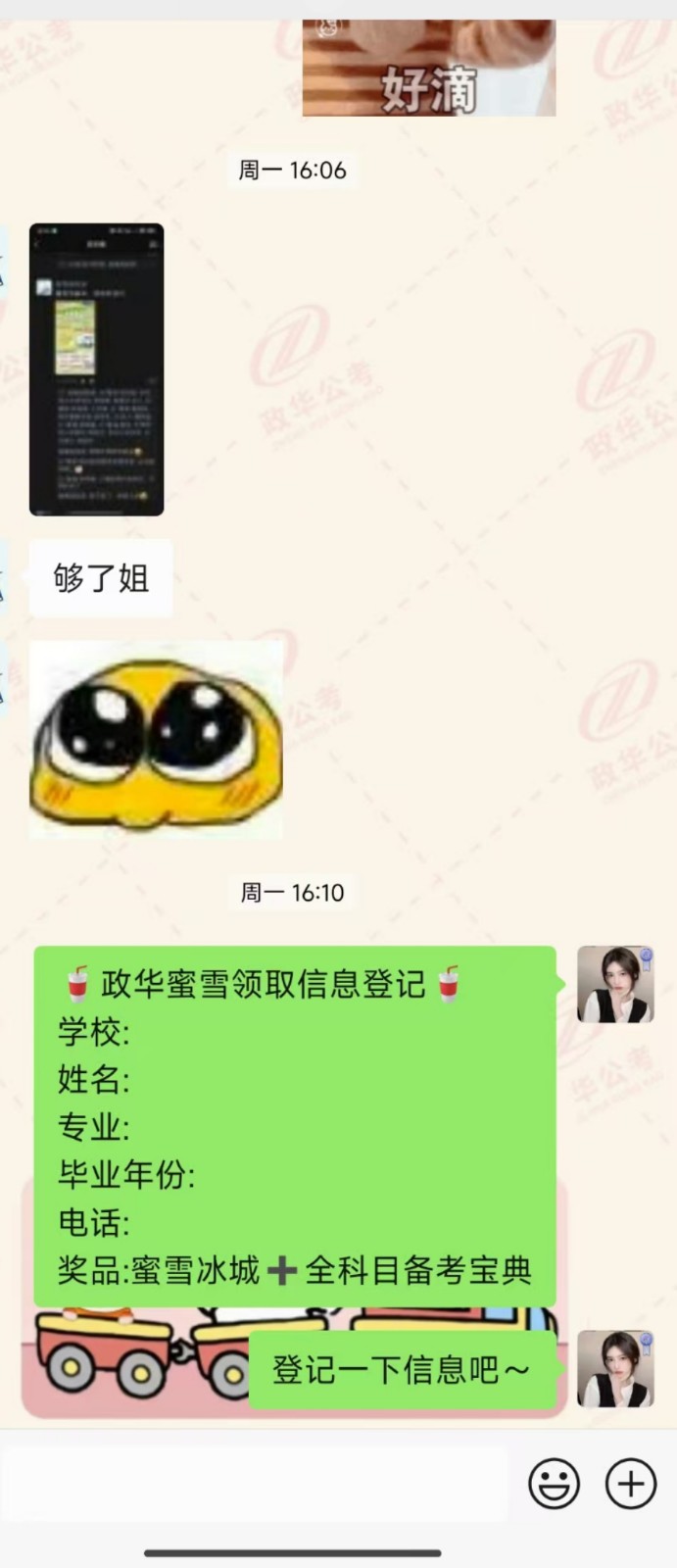Tap the message input field

click(255, 1484)
